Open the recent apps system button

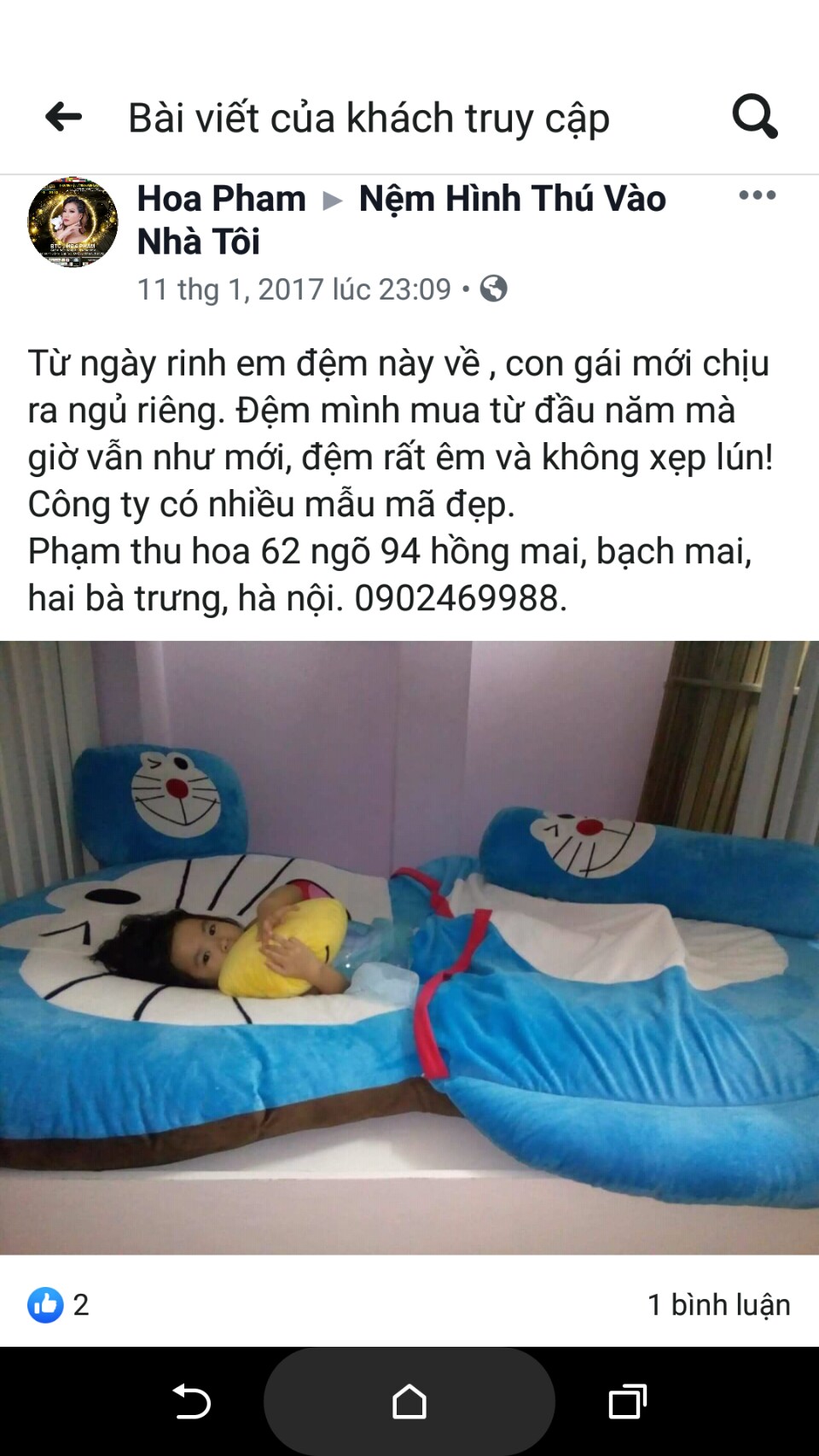click(x=627, y=1401)
